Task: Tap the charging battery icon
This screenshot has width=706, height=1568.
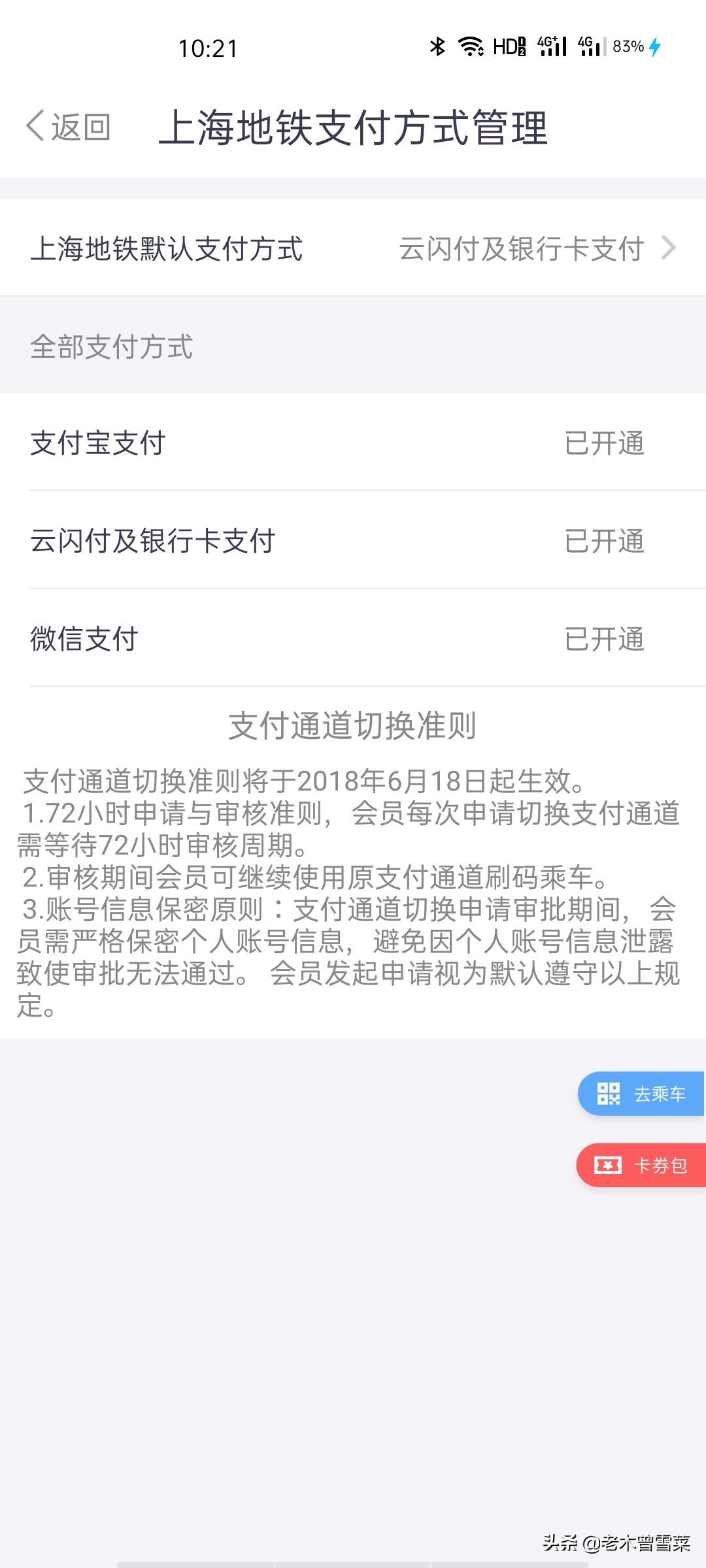Action: [656, 46]
